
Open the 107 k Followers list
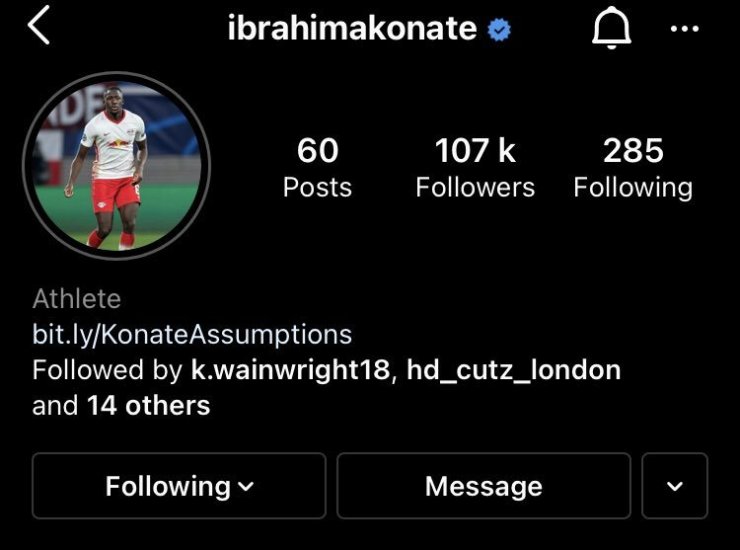[475, 168]
